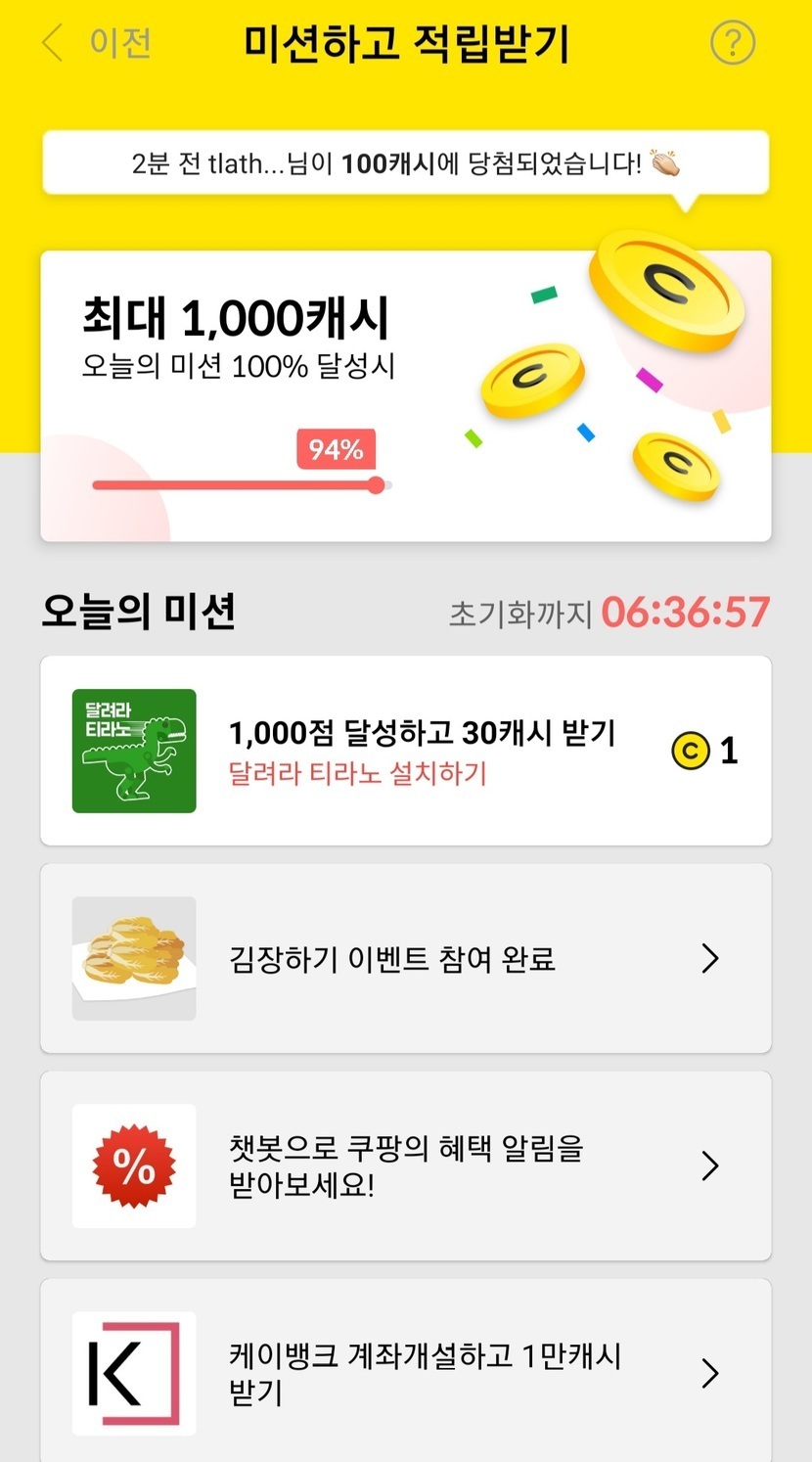Viewport: 812px width, 1462px height.
Task: Open the 케이뱅크 계좌개설 mission
Action: pyautogui.click(x=405, y=1372)
